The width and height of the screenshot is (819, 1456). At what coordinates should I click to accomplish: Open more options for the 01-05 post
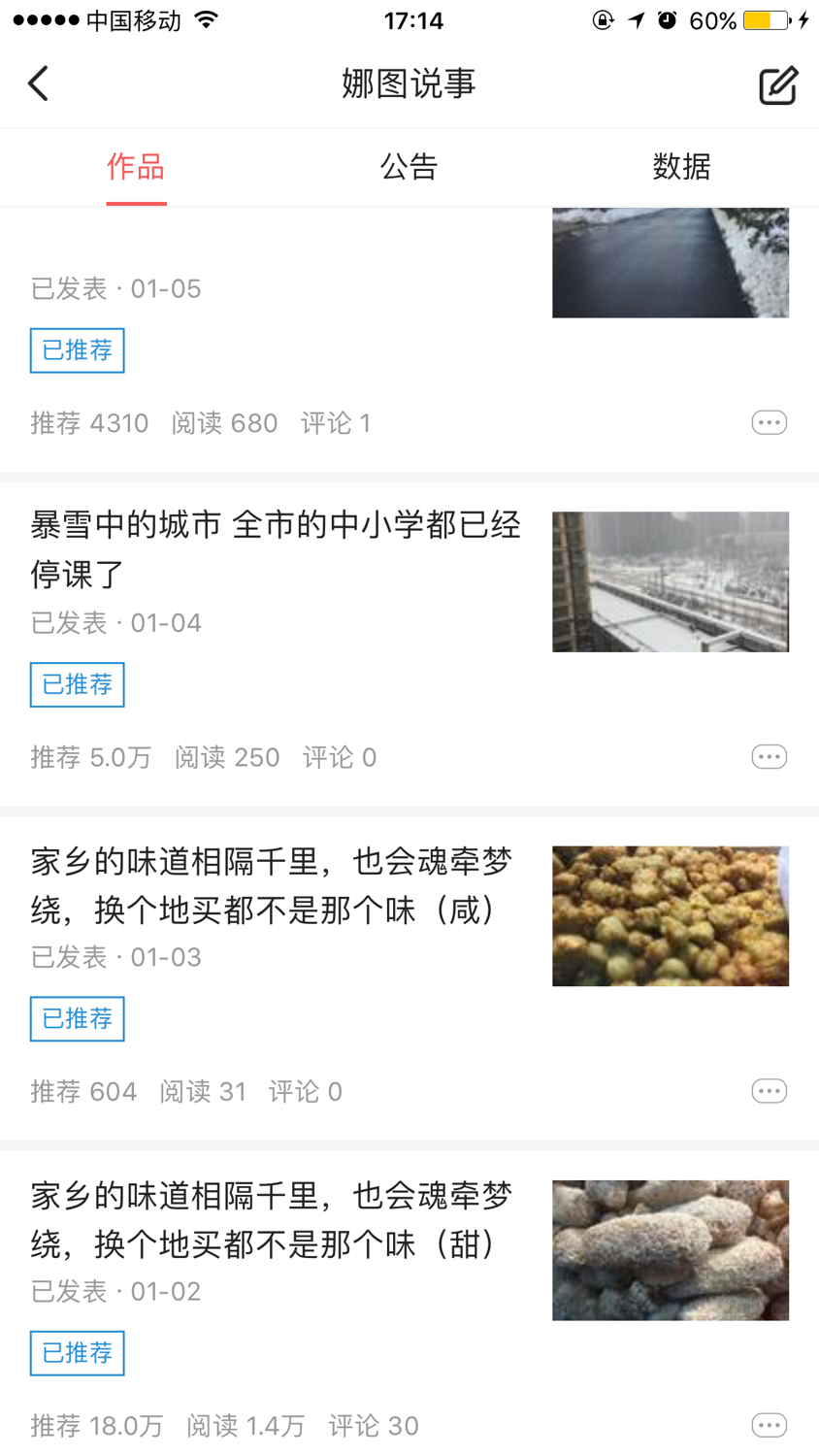pos(769,421)
